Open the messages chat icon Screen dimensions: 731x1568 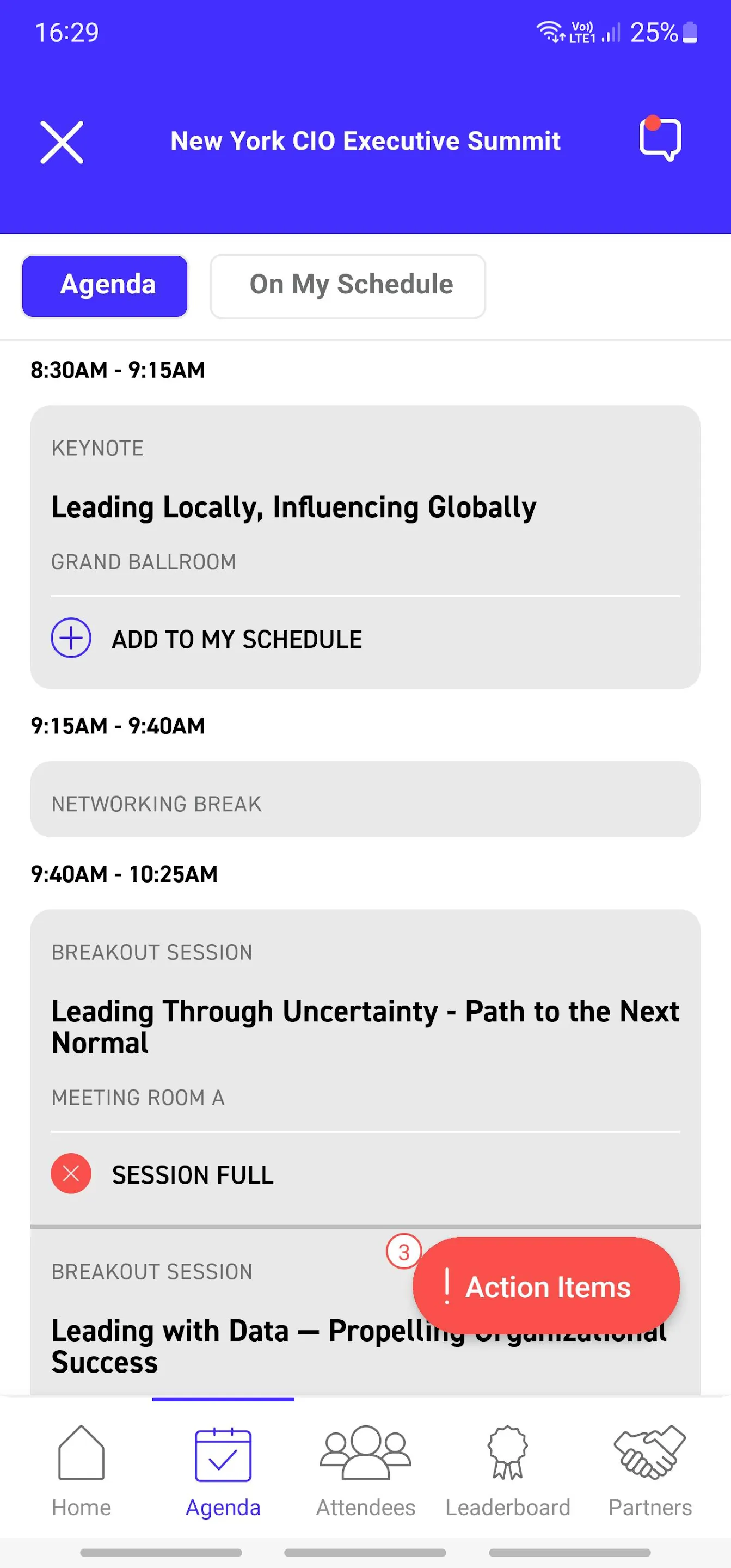(x=660, y=139)
